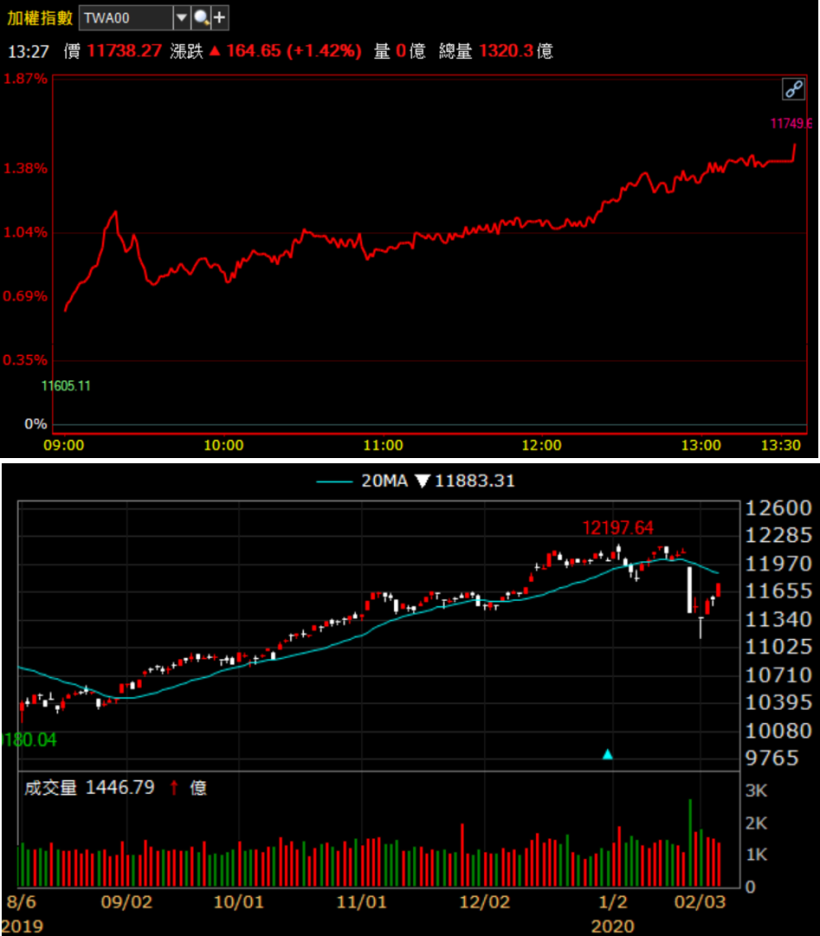Tap the 20MA indicator toggle triangle

[x=422, y=481]
